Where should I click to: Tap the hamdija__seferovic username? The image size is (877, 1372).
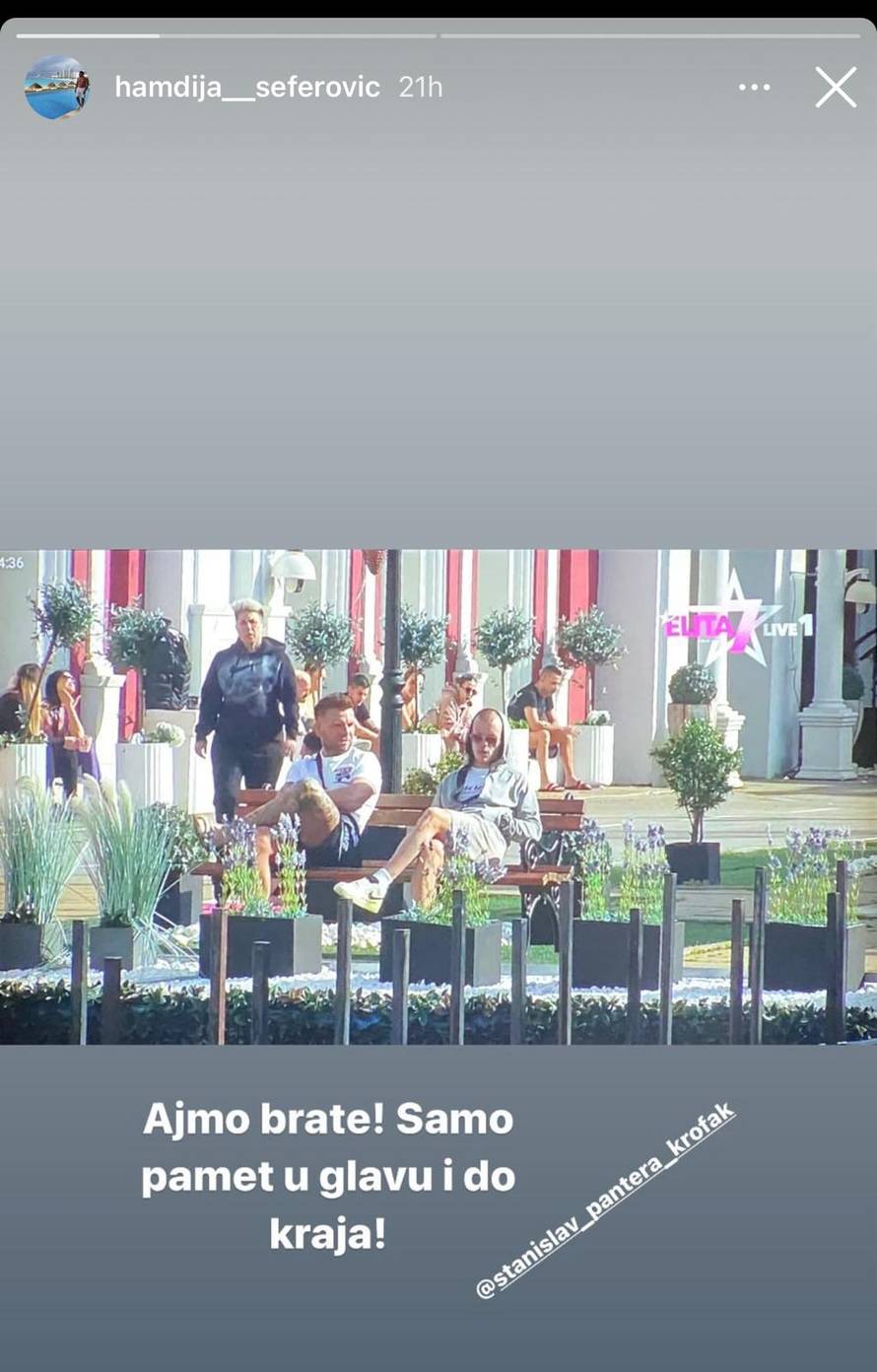pos(246,88)
